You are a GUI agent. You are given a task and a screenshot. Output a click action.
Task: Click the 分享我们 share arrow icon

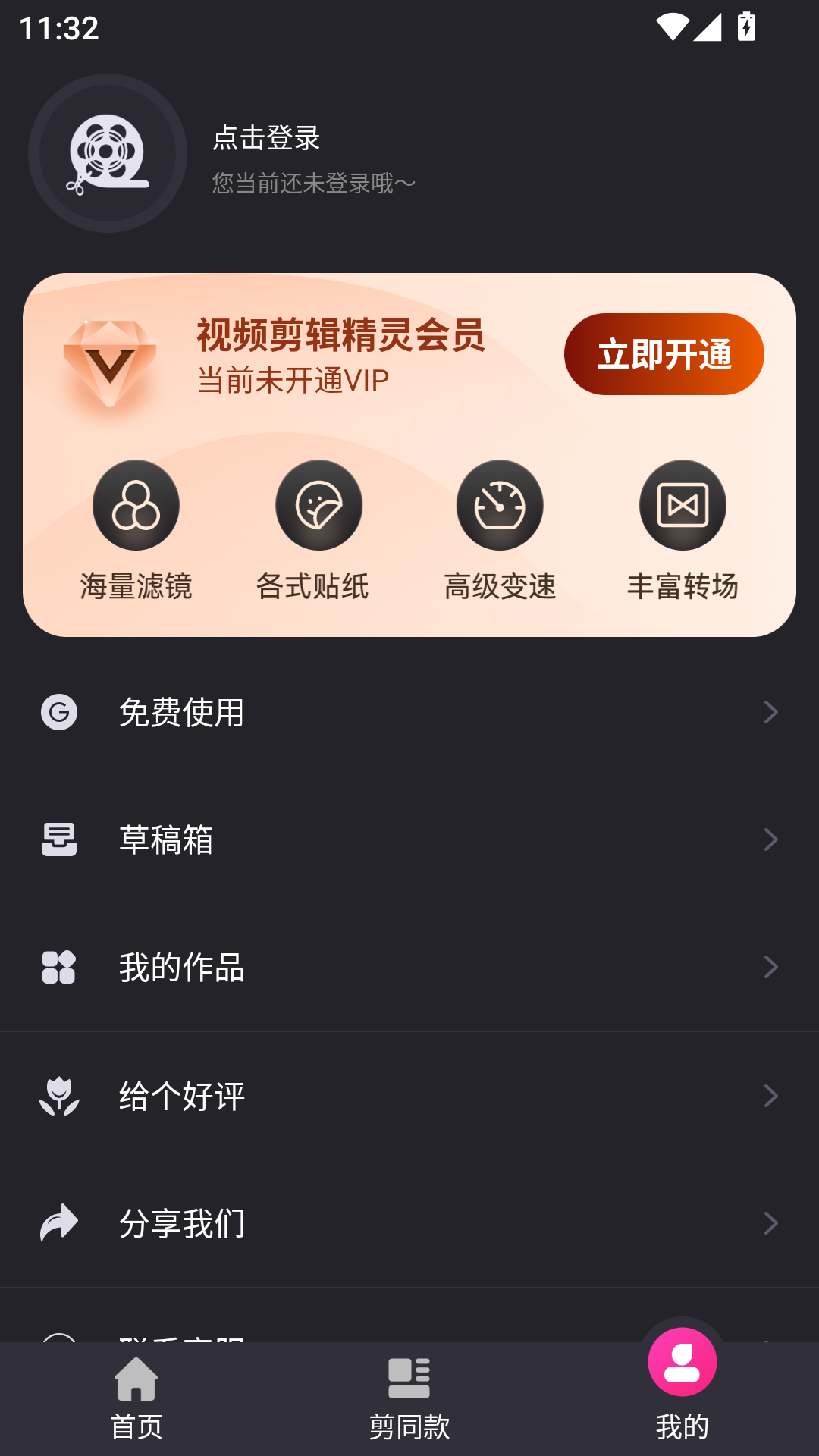pos(61,1222)
